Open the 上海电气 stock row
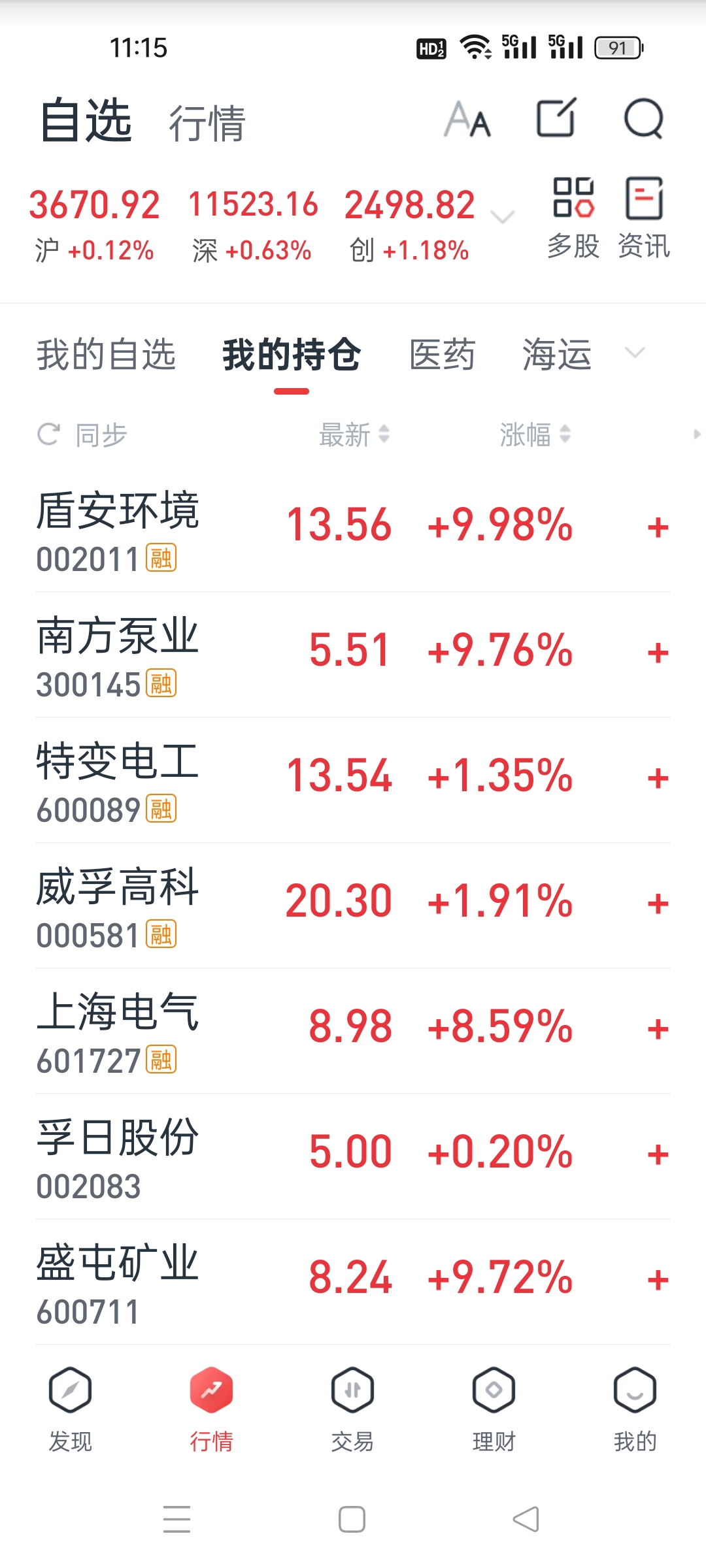The width and height of the screenshot is (706, 1568). 353,1032
